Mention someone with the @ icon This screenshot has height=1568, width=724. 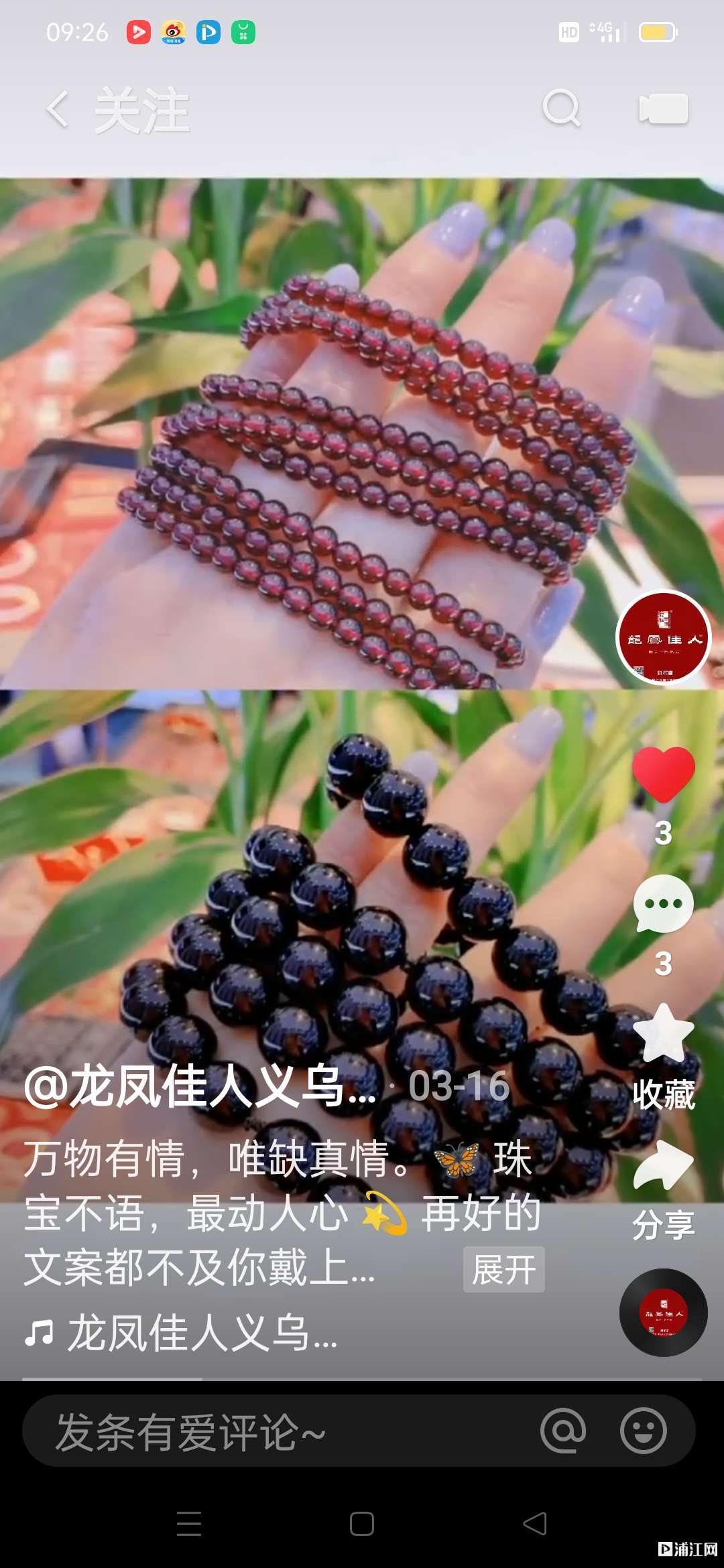tap(562, 1431)
